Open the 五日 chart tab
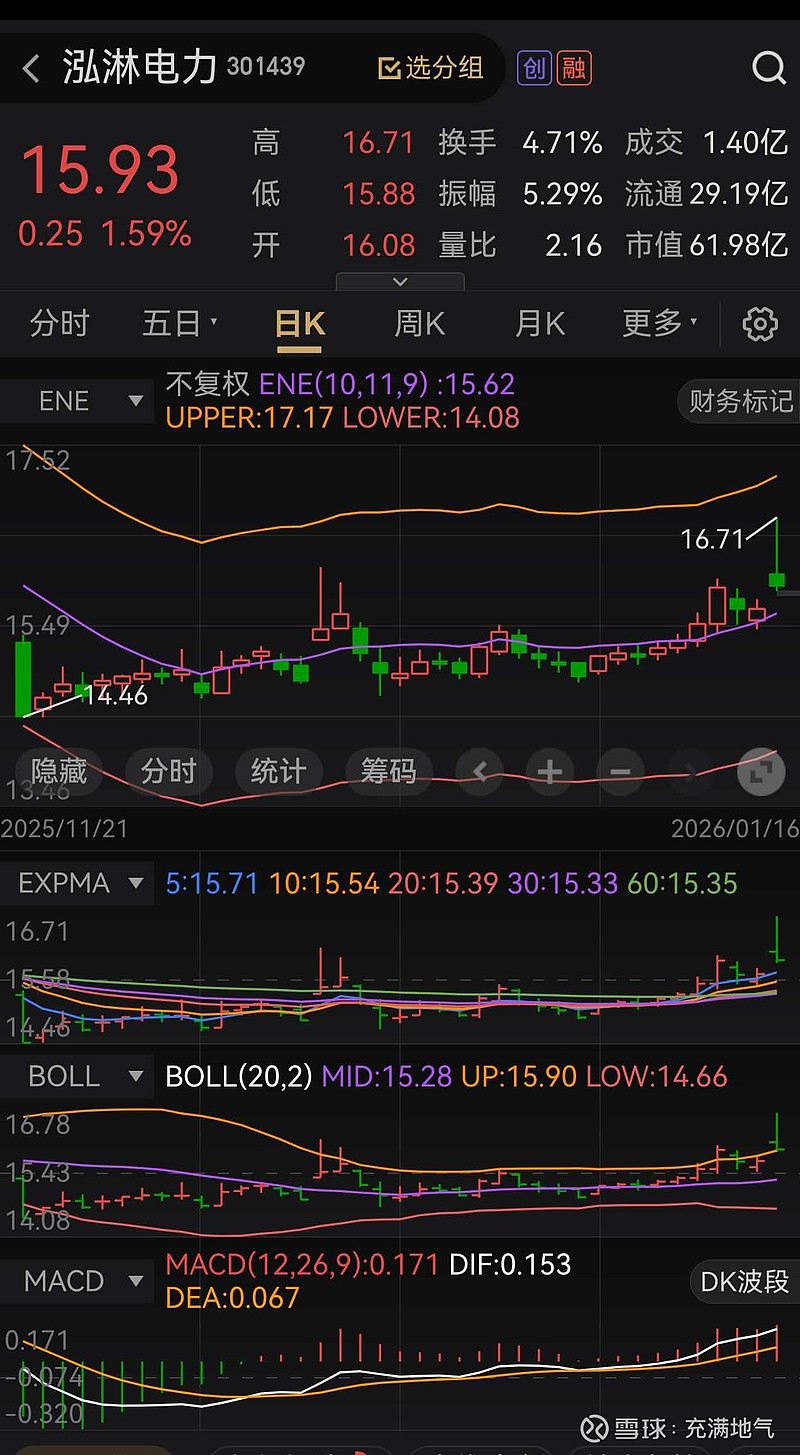800x1455 pixels. tap(179, 324)
